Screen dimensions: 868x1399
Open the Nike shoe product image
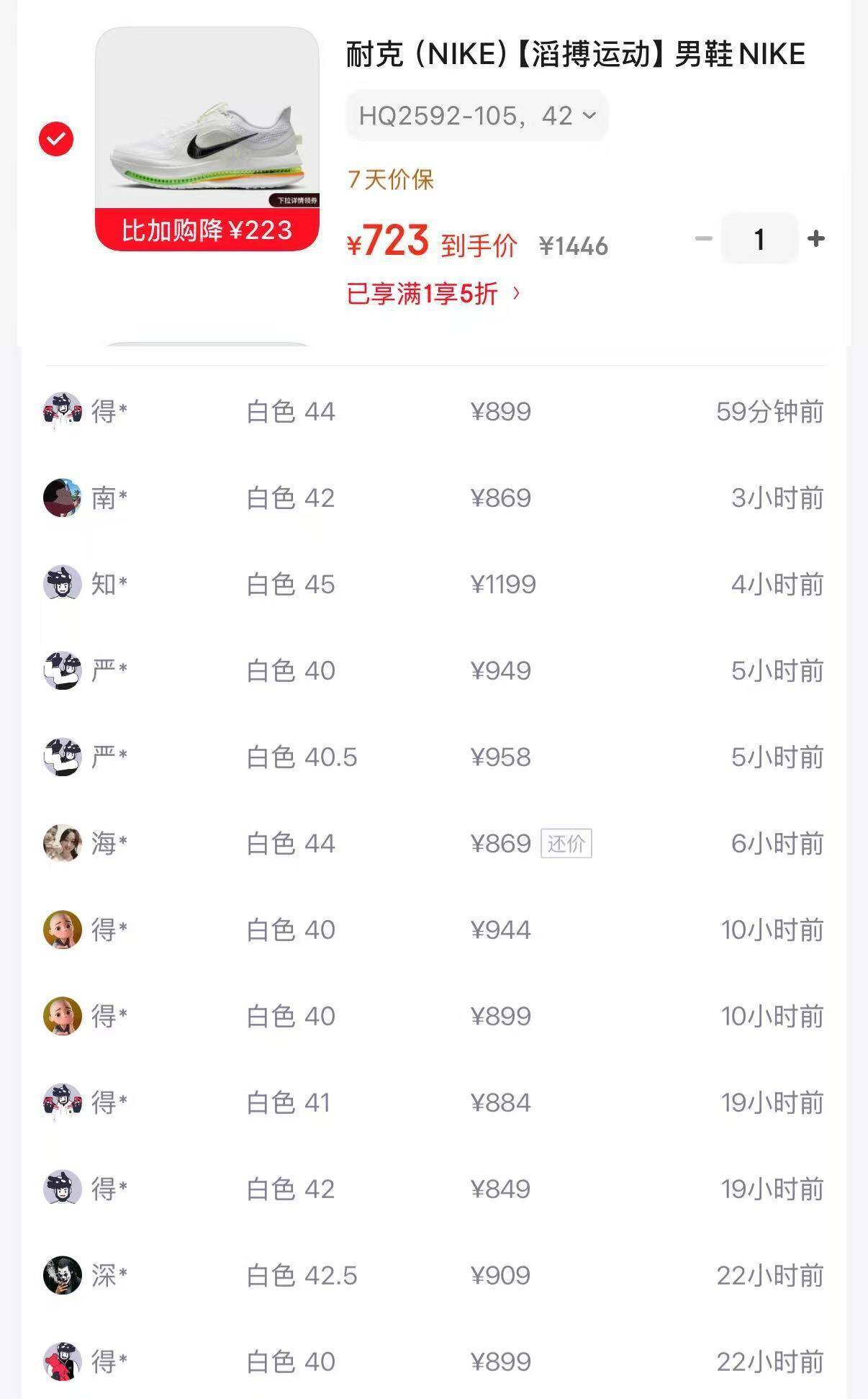click(207, 122)
